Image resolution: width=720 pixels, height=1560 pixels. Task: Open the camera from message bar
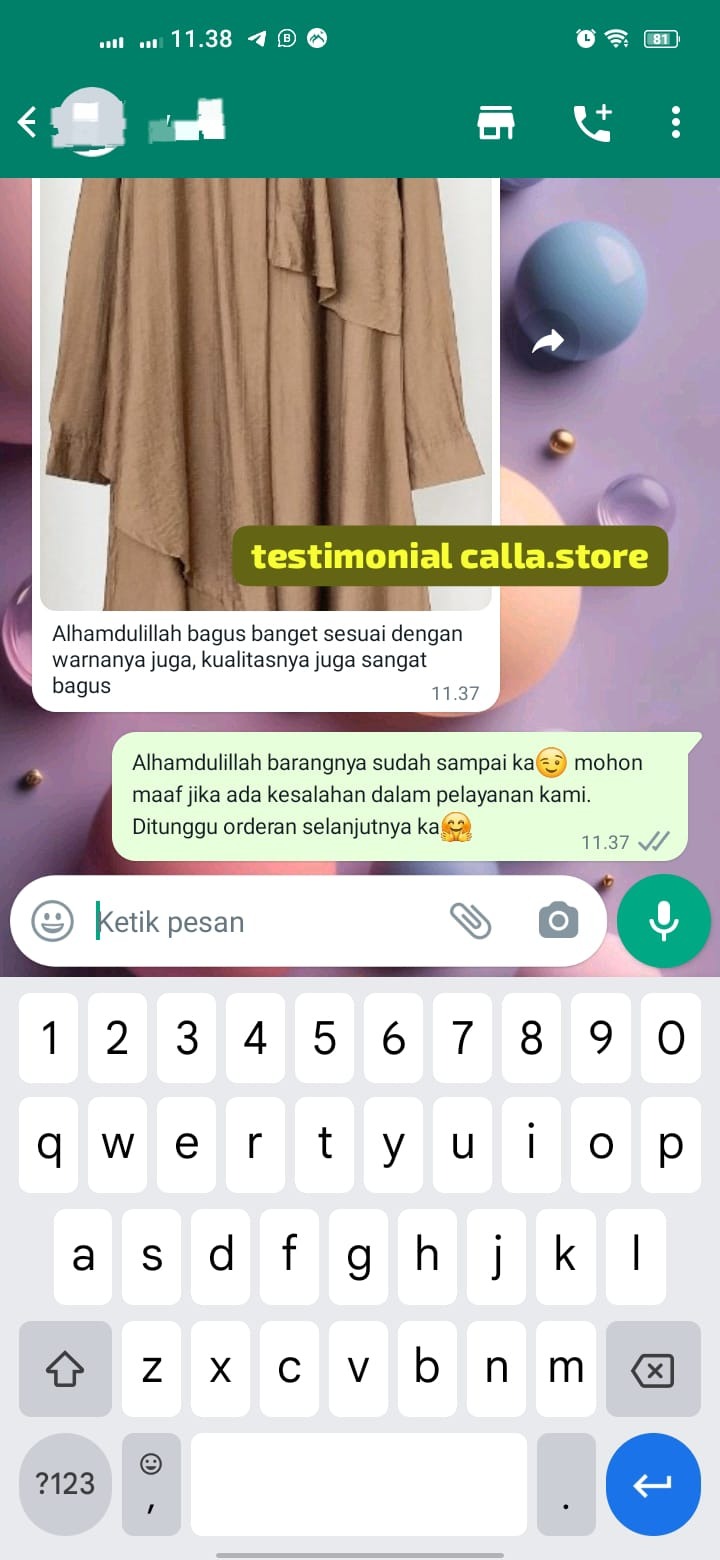pyautogui.click(x=558, y=921)
